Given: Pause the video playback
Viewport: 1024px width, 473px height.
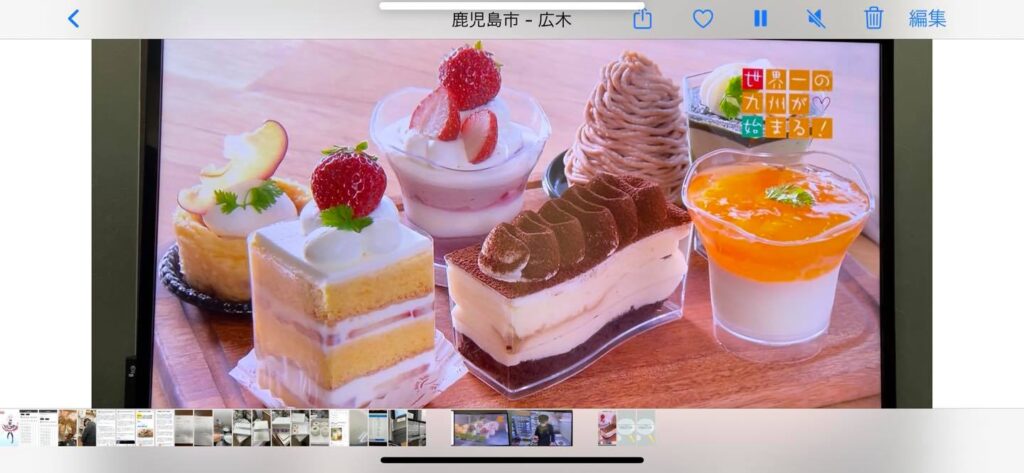Looking at the screenshot, I should [x=760, y=19].
